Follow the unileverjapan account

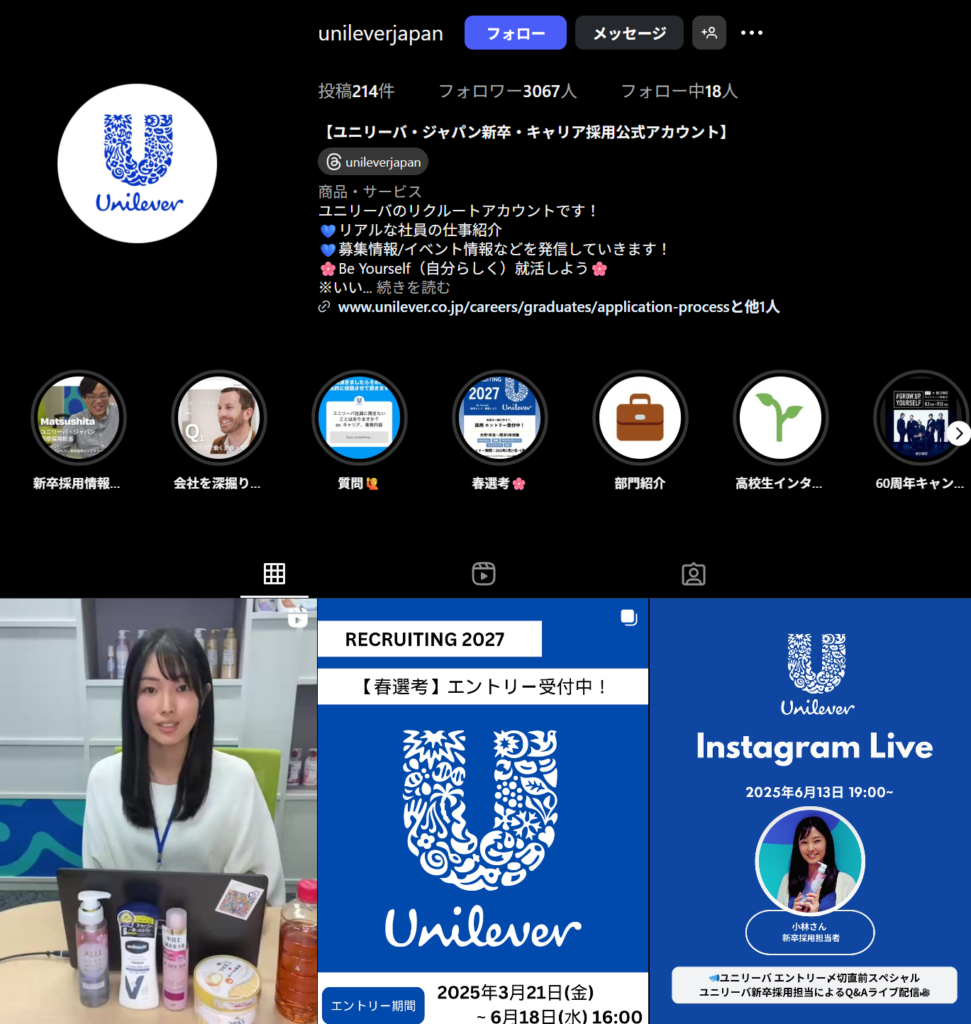click(515, 33)
